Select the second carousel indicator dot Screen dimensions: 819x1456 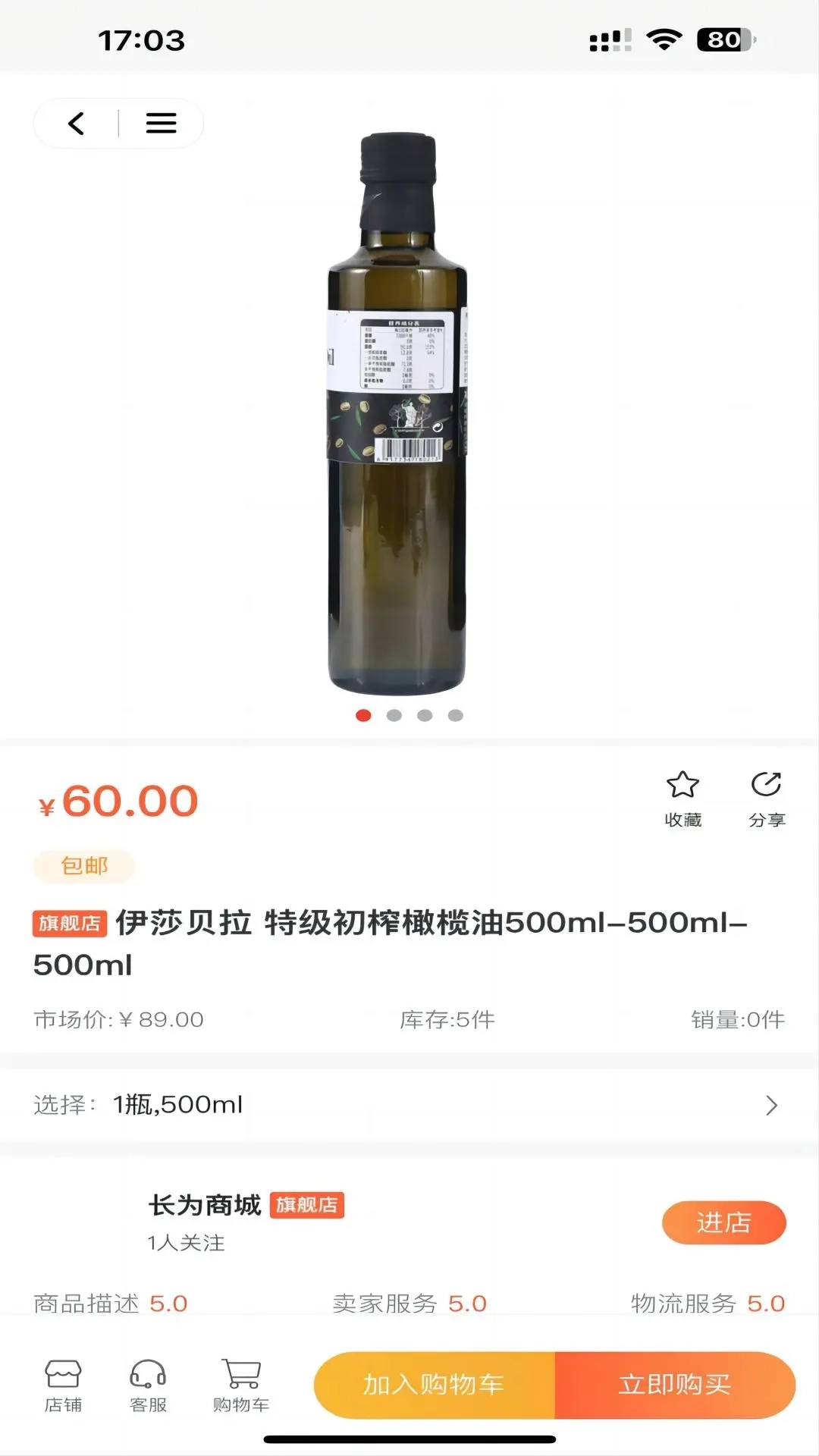tap(393, 714)
